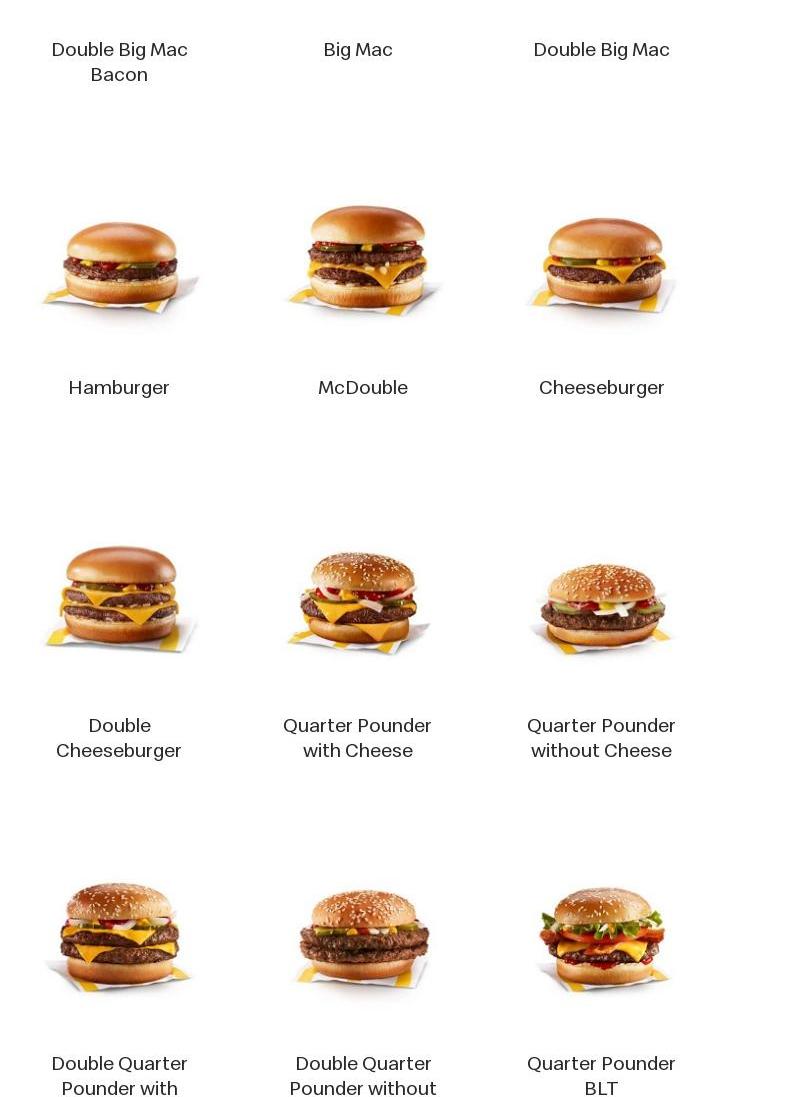The height and width of the screenshot is (1097, 785).
Task: Choose the plain Double Big Mac
Action: pyautogui.click(x=601, y=50)
